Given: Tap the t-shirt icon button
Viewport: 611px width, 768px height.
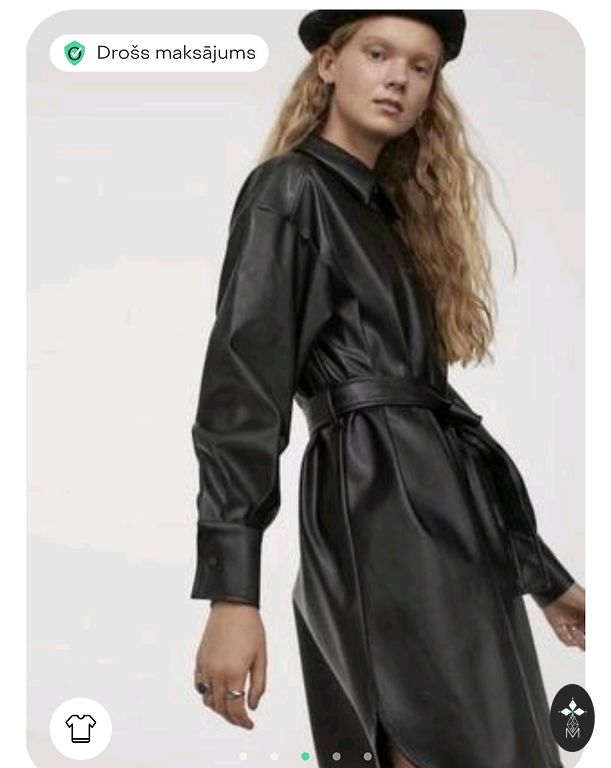Looking at the screenshot, I should (x=81, y=728).
